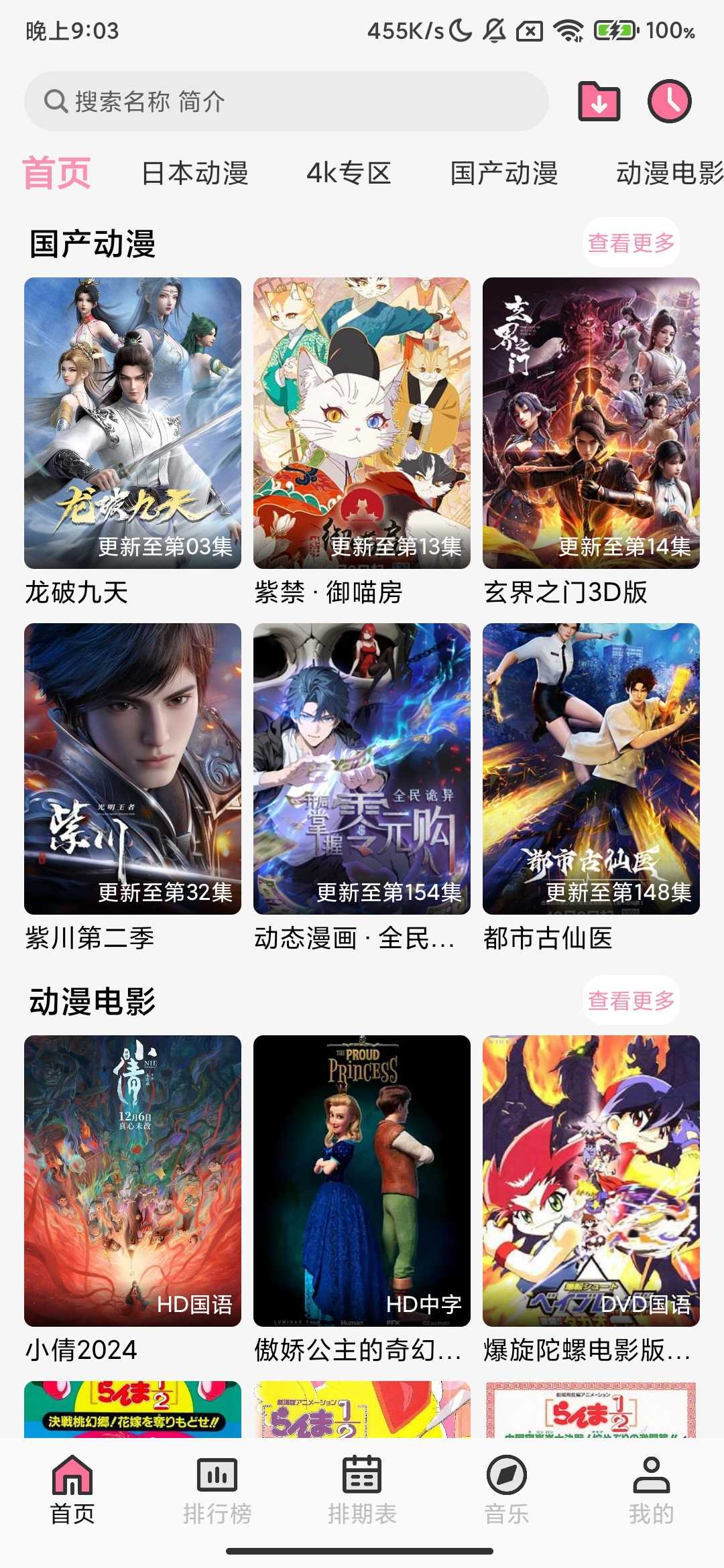Open the 爆旋陀螺电影版 movie card

tap(591, 1181)
